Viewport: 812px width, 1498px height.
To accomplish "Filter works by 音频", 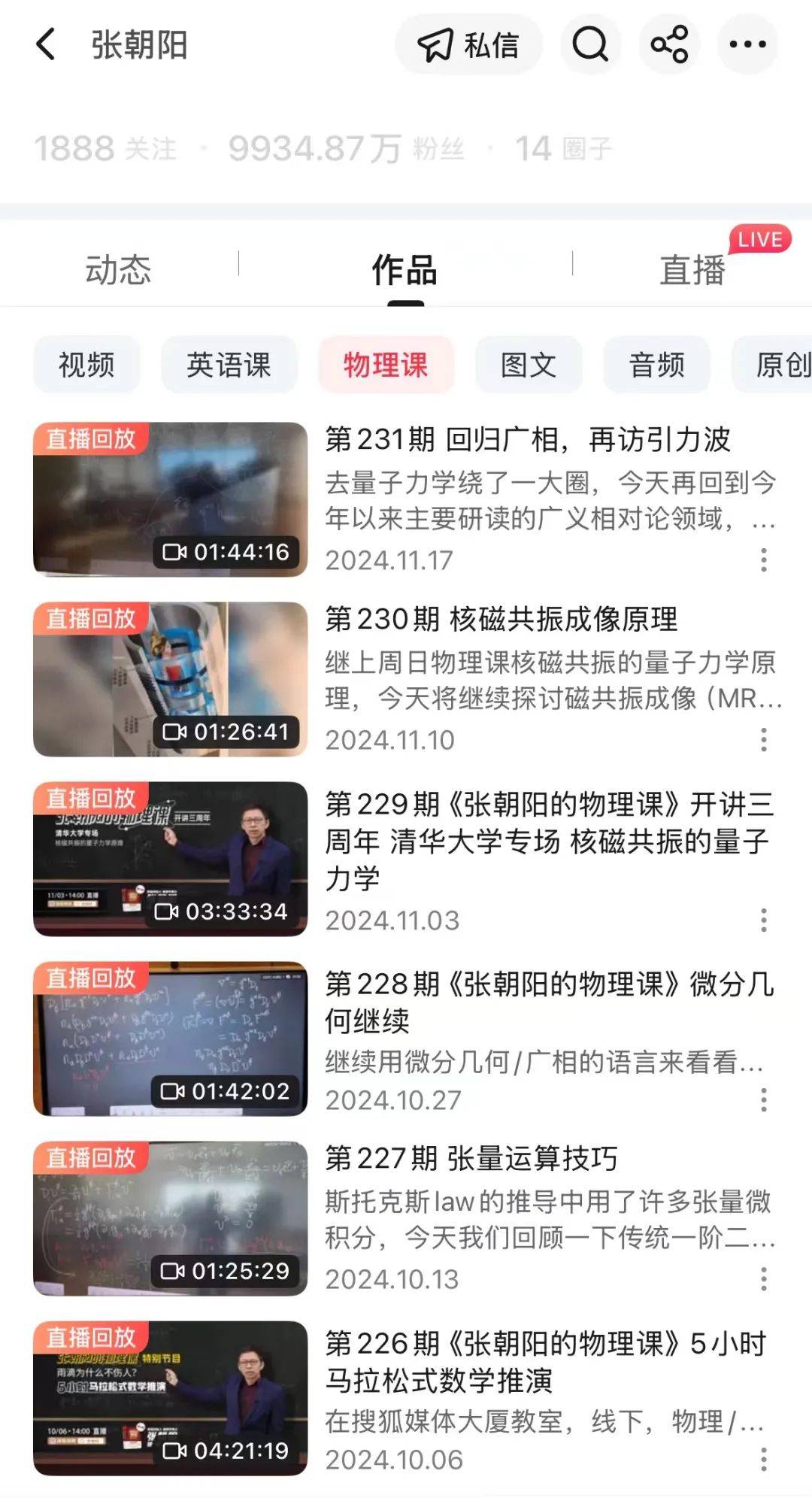I will point(656,365).
